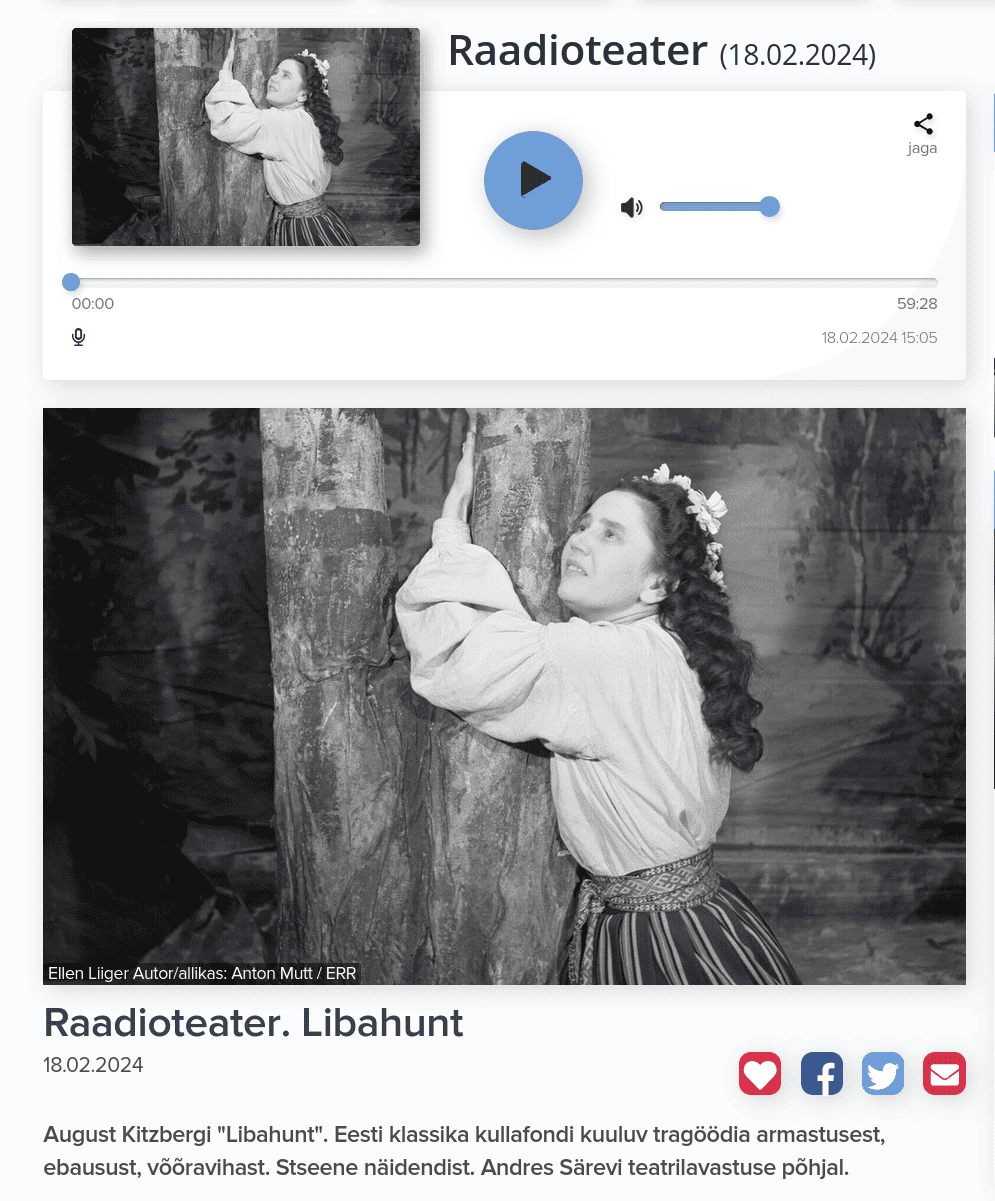Seek on the playback progress bar
Screen dimensions: 995x1201
coord(504,282)
